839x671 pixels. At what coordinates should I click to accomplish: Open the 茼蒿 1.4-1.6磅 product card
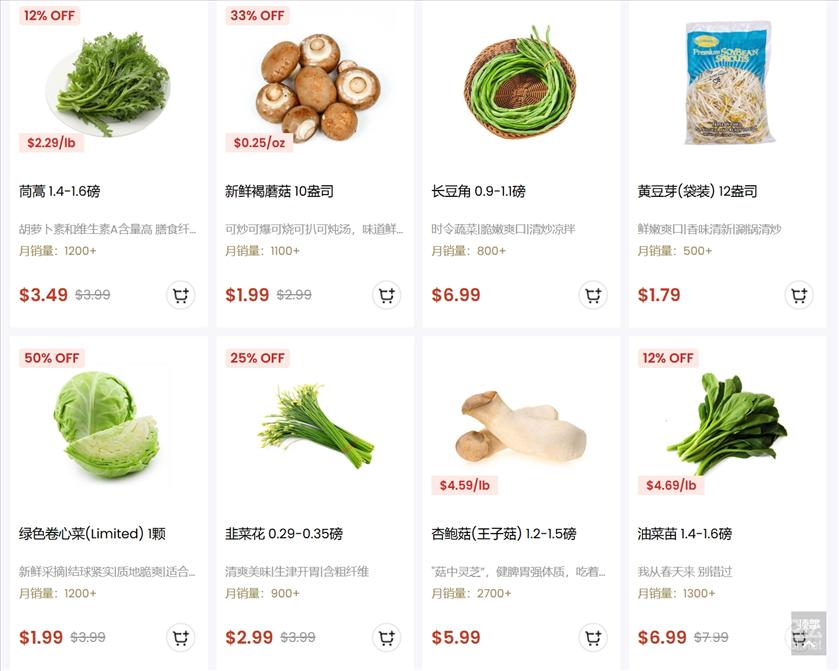point(60,191)
